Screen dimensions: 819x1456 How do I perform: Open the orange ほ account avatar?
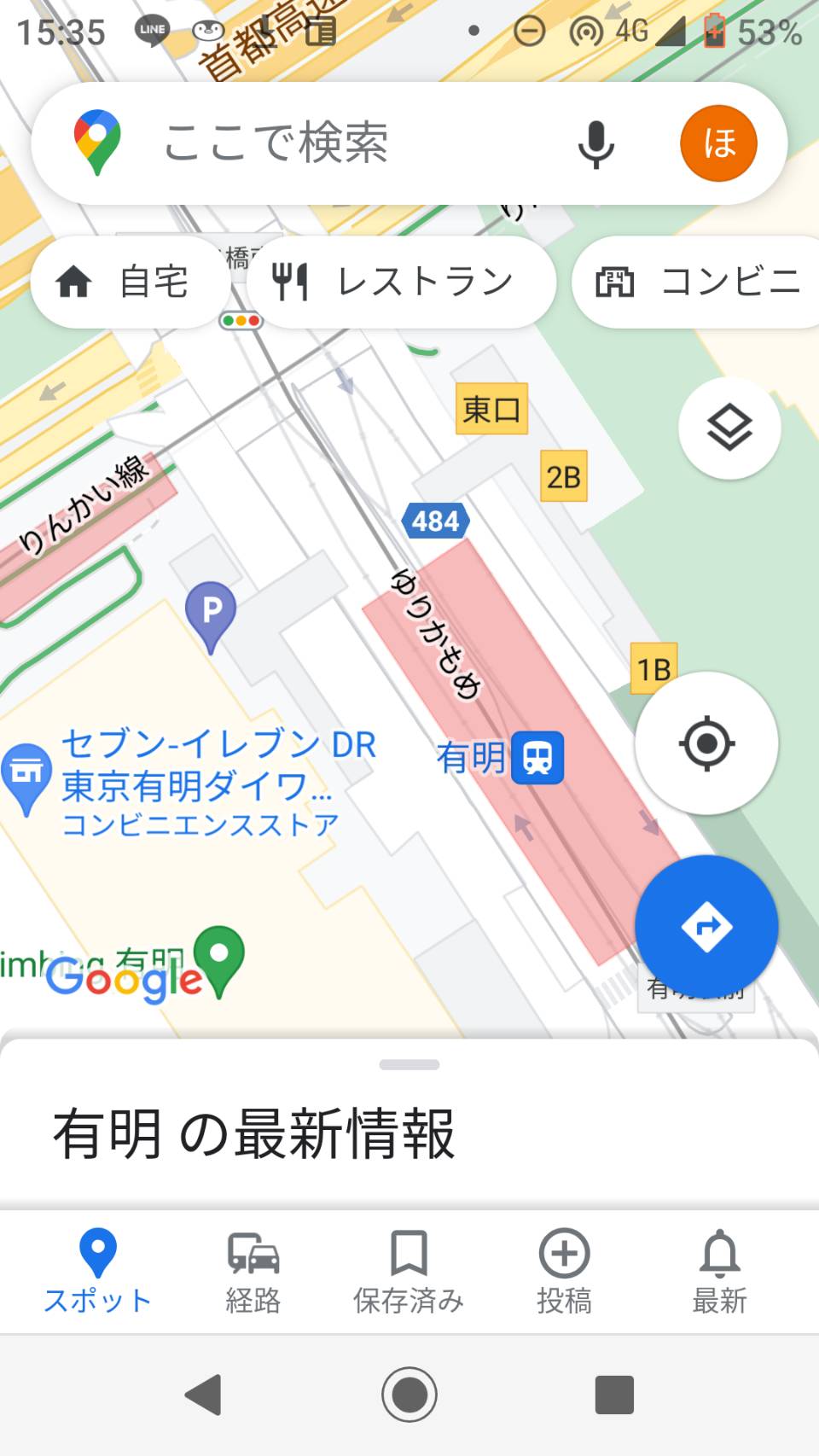click(x=718, y=143)
